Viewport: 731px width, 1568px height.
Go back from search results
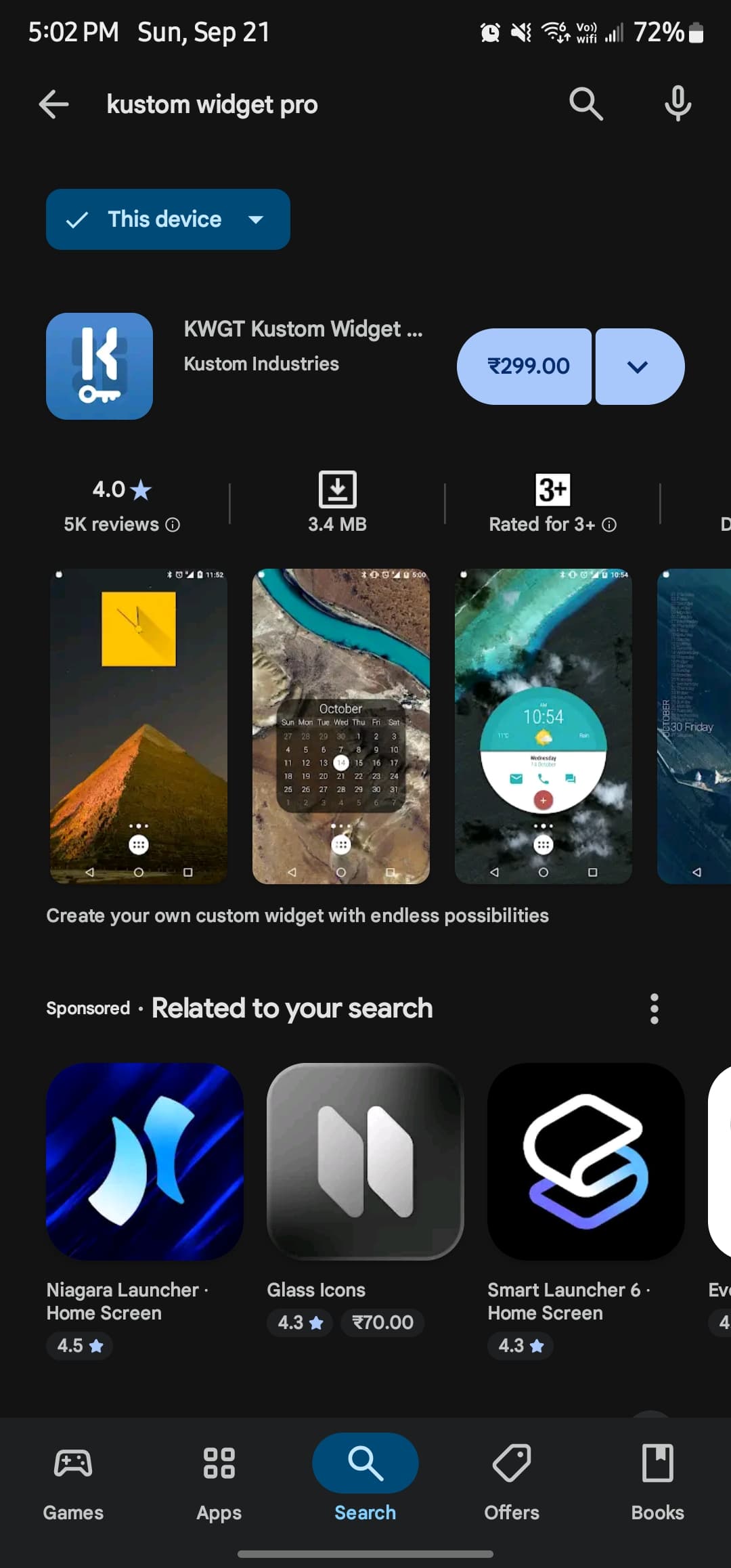(x=54, y=105)
